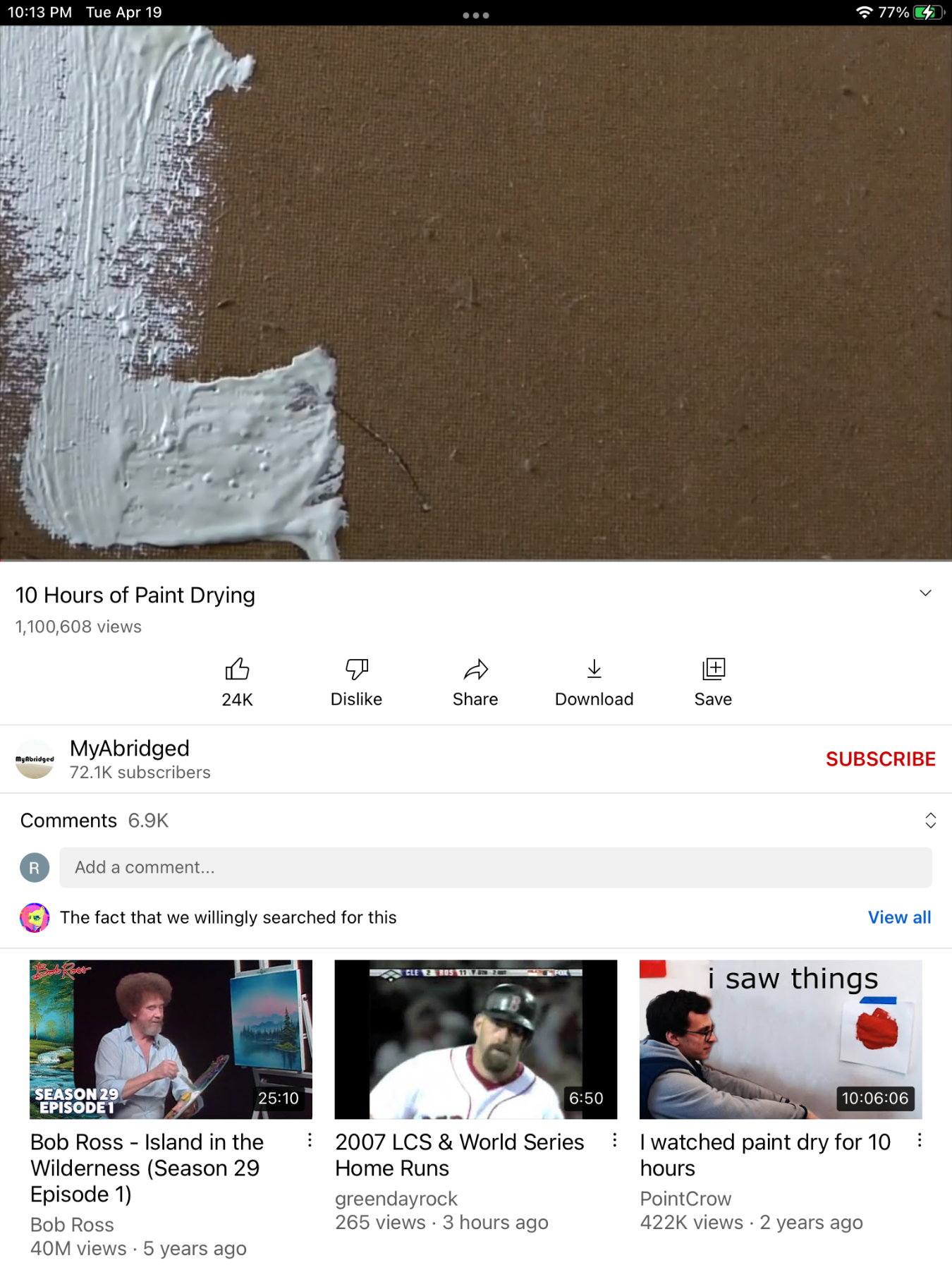Open I watched paint dry for 10 hours
This screenshot has height=1270, width=952.
click(x=780, y=1039)
